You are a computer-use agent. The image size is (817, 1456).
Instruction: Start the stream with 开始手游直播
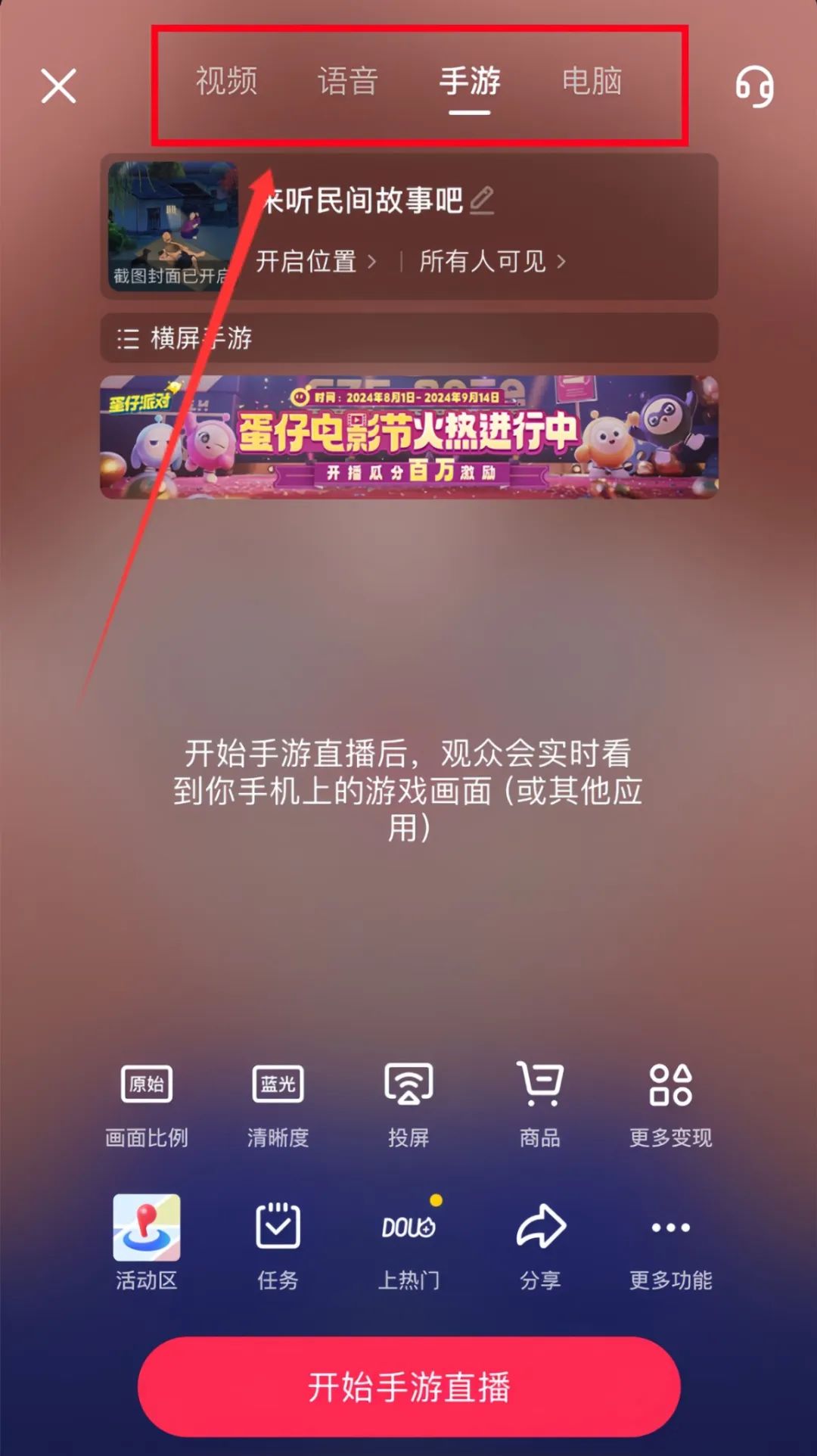coord(408,1386)
